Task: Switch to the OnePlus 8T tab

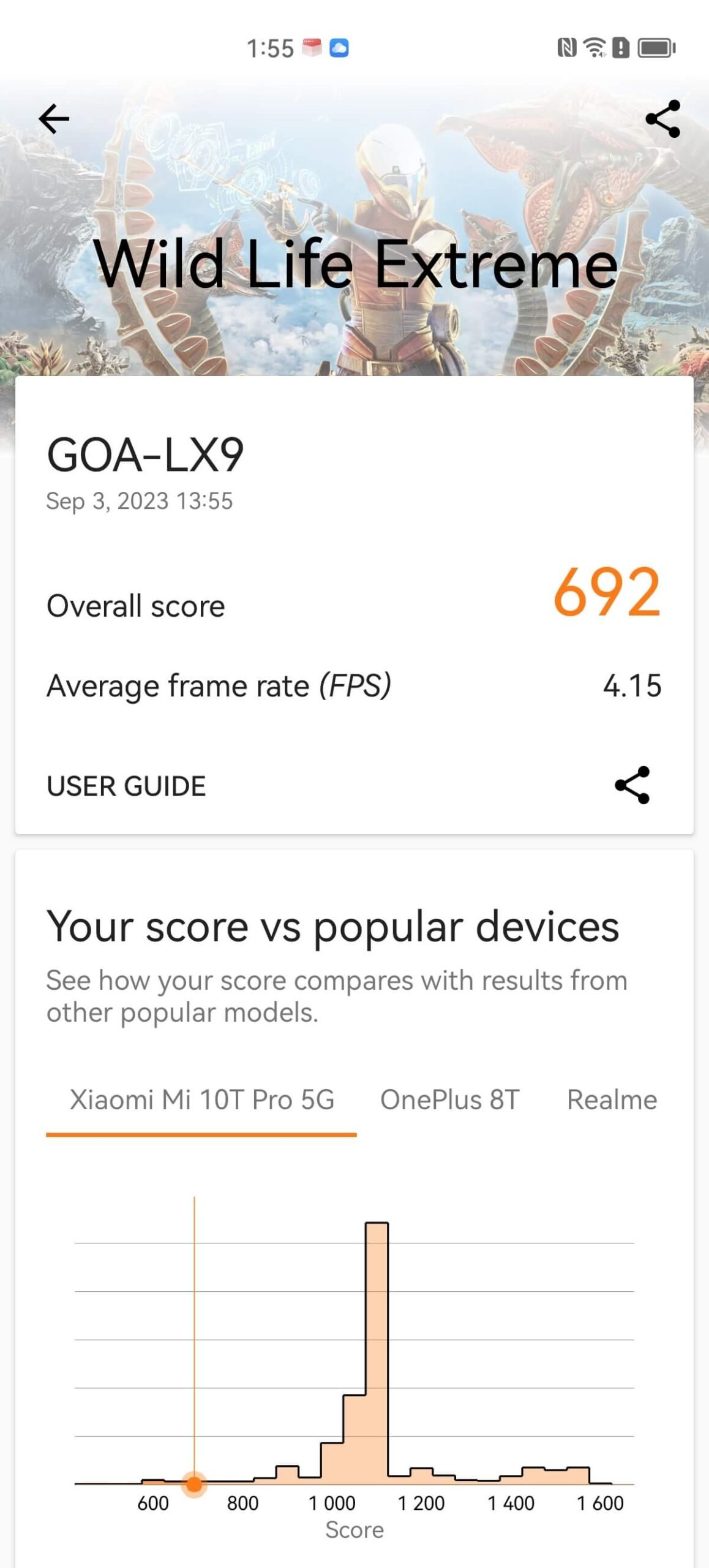Action: point(449,1099)
